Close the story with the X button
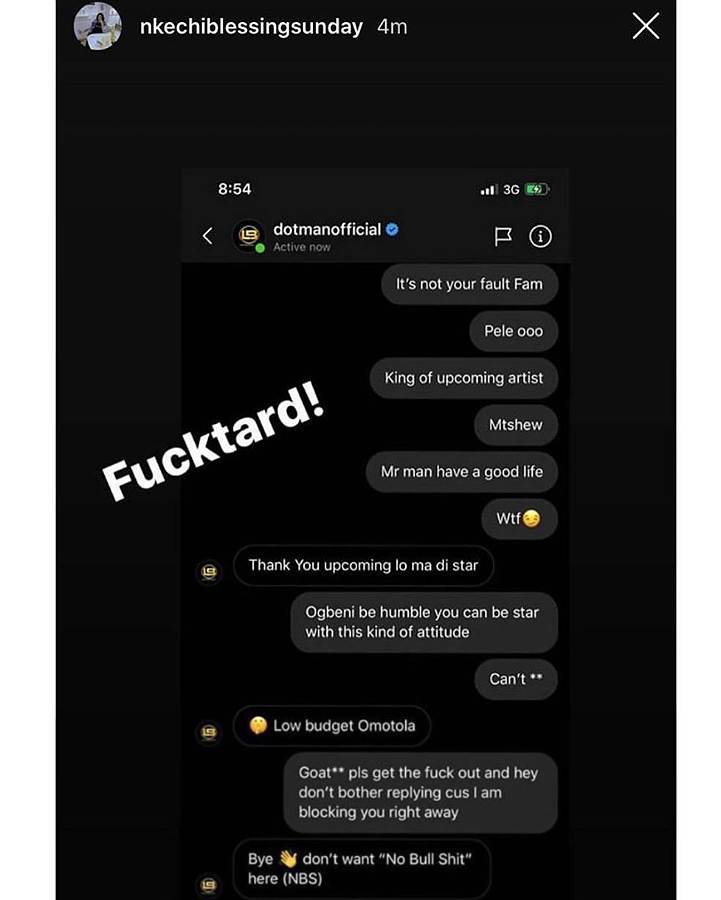Viewport: 721px width, 900px height. tap(646, 27)
